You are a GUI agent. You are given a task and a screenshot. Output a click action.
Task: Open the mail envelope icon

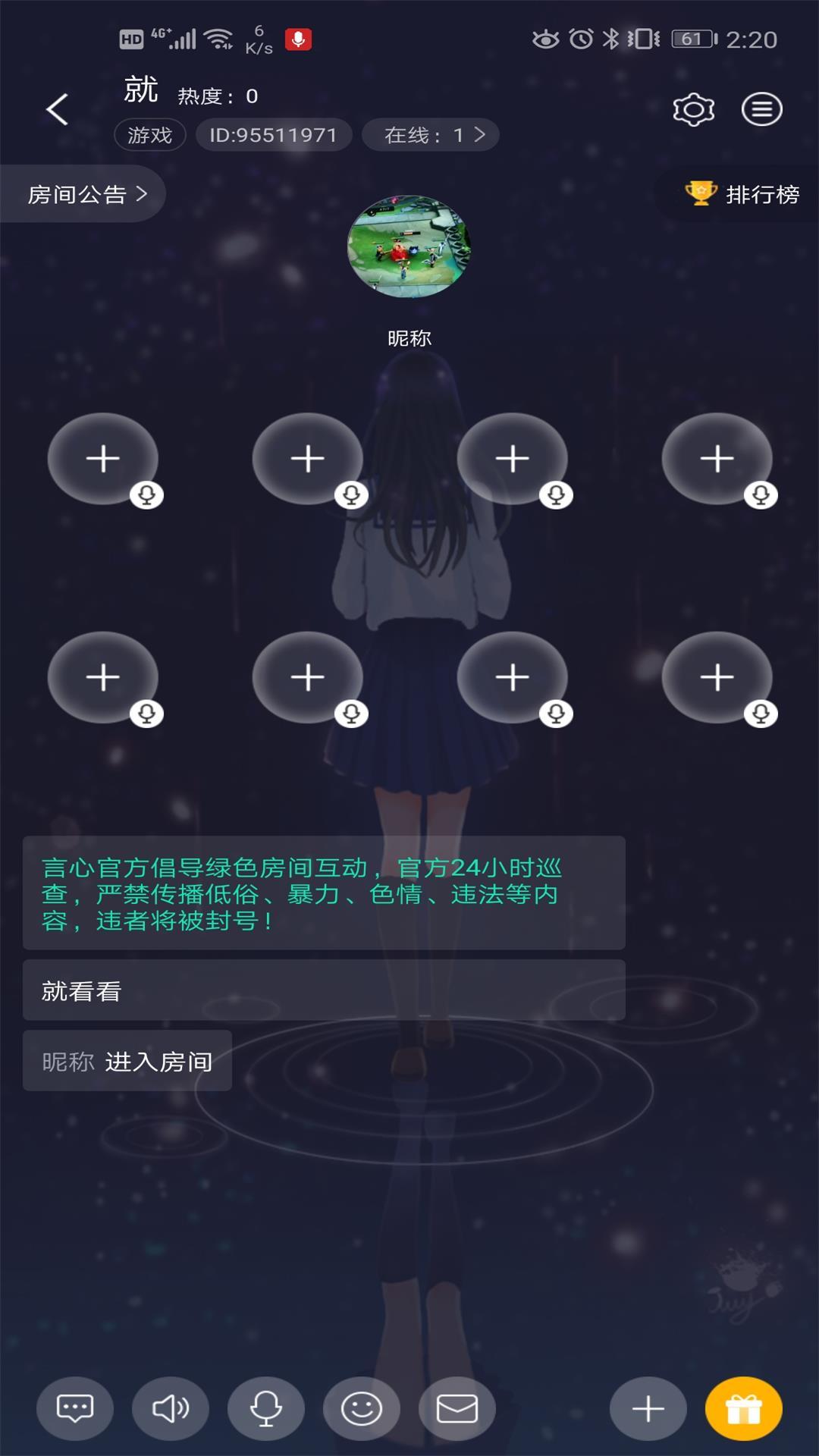(x=457, y=1409)
